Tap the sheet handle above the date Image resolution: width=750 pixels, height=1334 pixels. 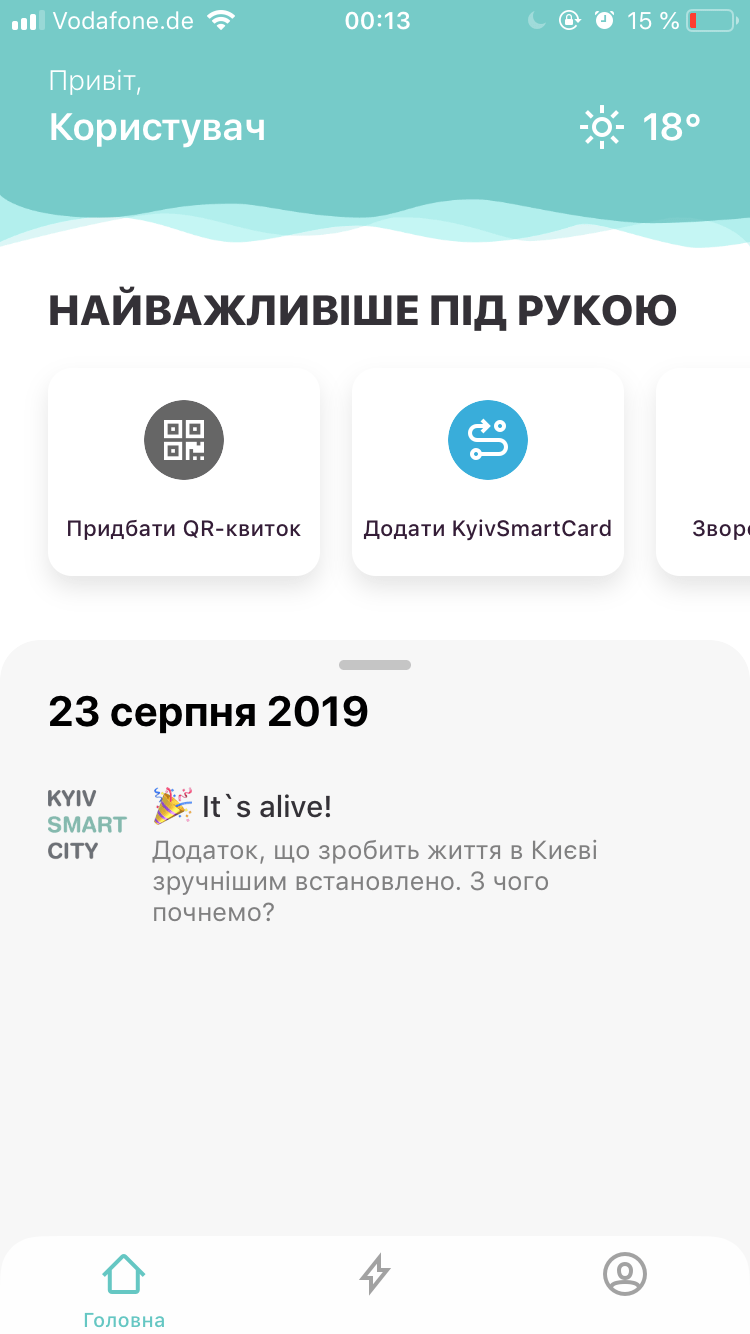(x=375, y=665)
